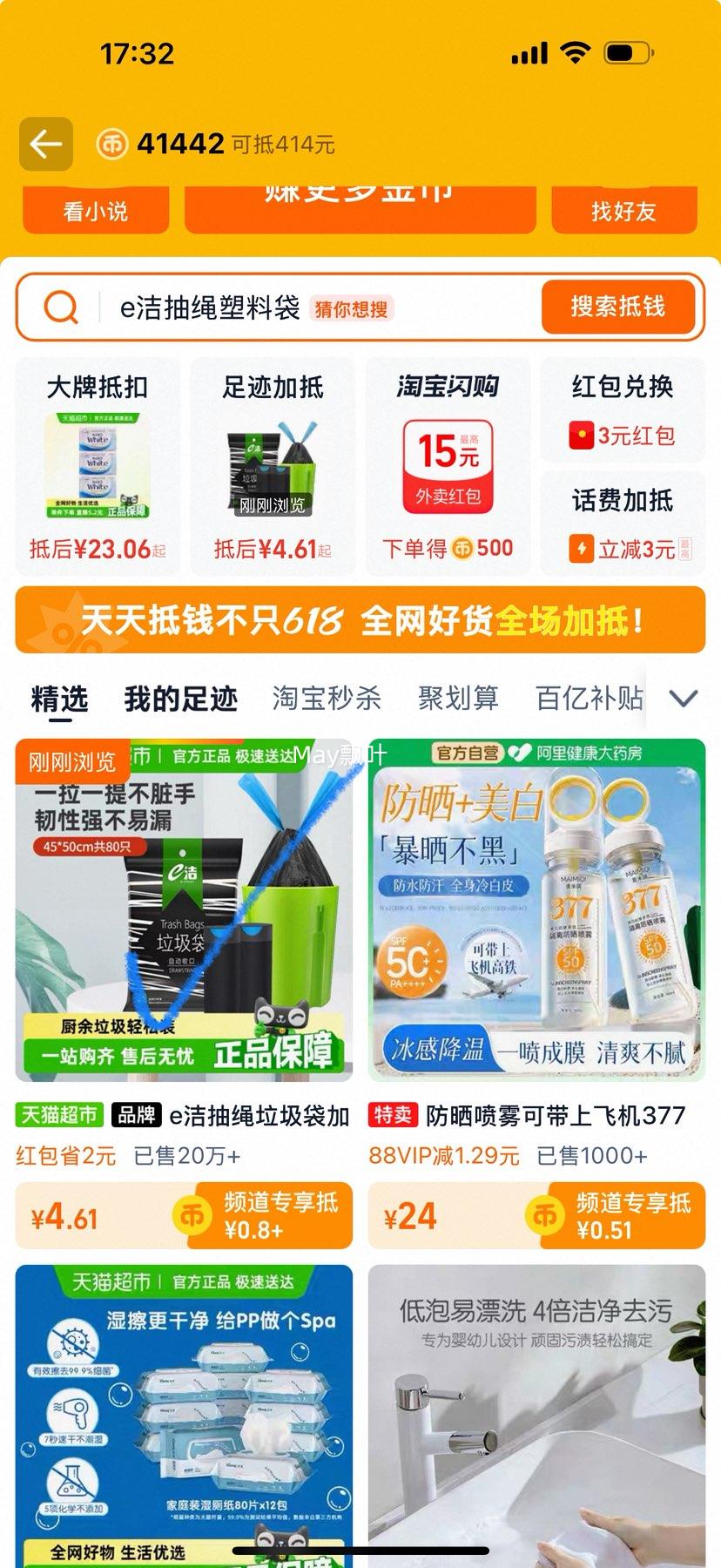Tap the 天天抵钱不只618 banner

pyautogui.click(x=360, y=620)
